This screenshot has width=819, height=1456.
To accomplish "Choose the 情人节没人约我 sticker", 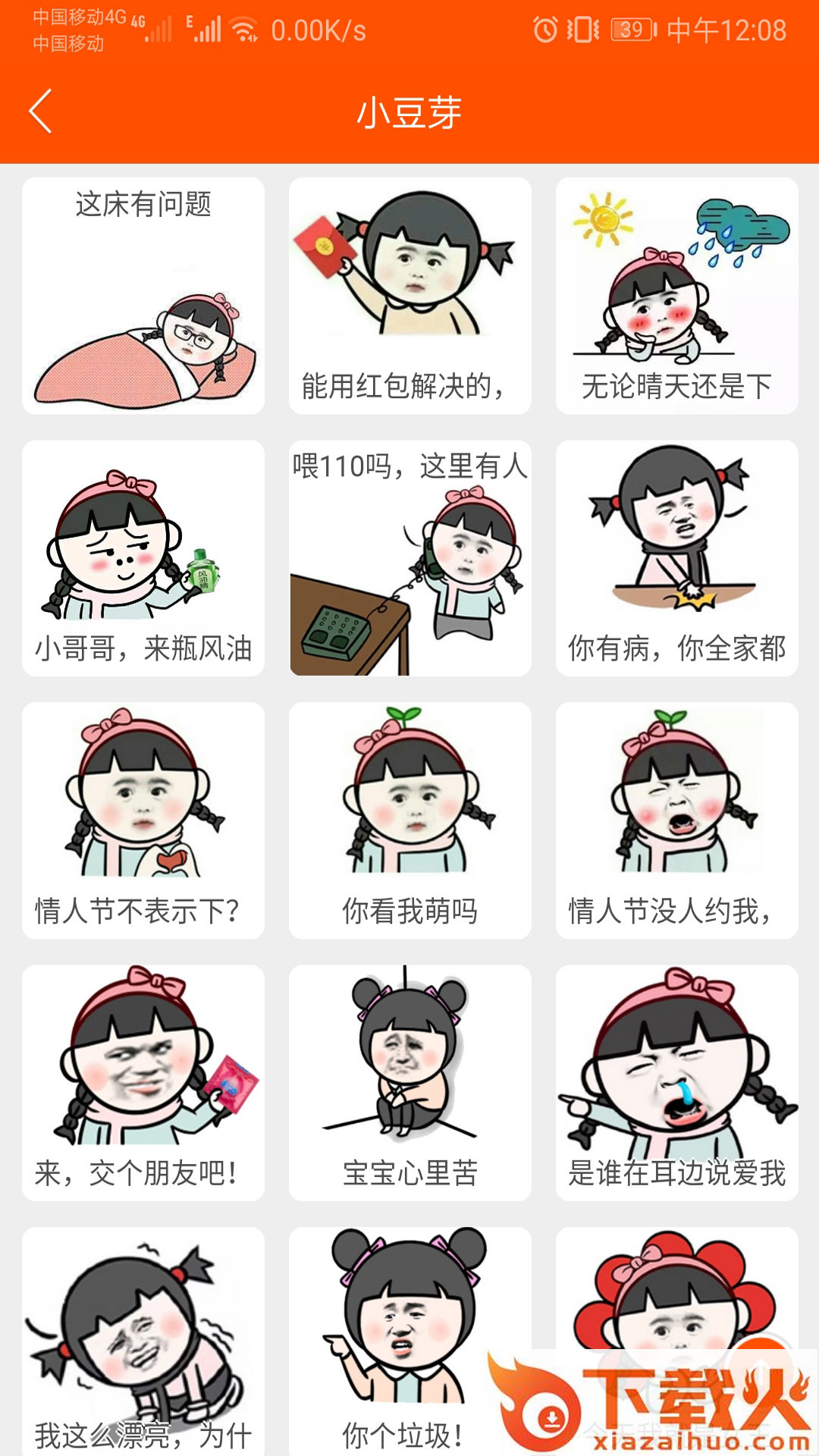I will tap(677, 821).
